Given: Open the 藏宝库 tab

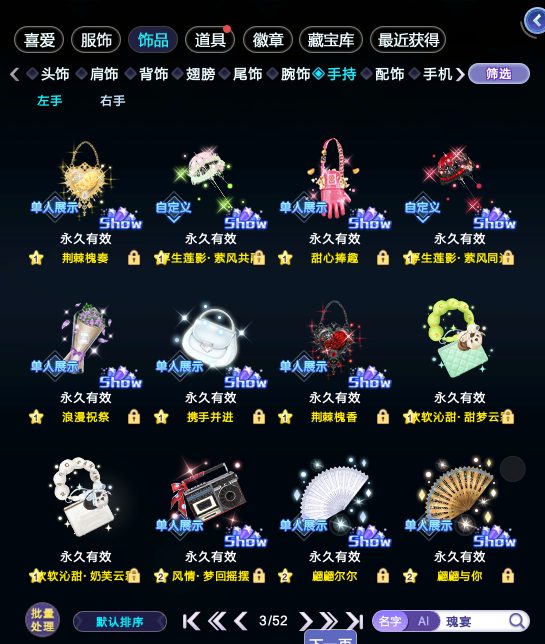Looking at the screenshot, I should point(331,40).
